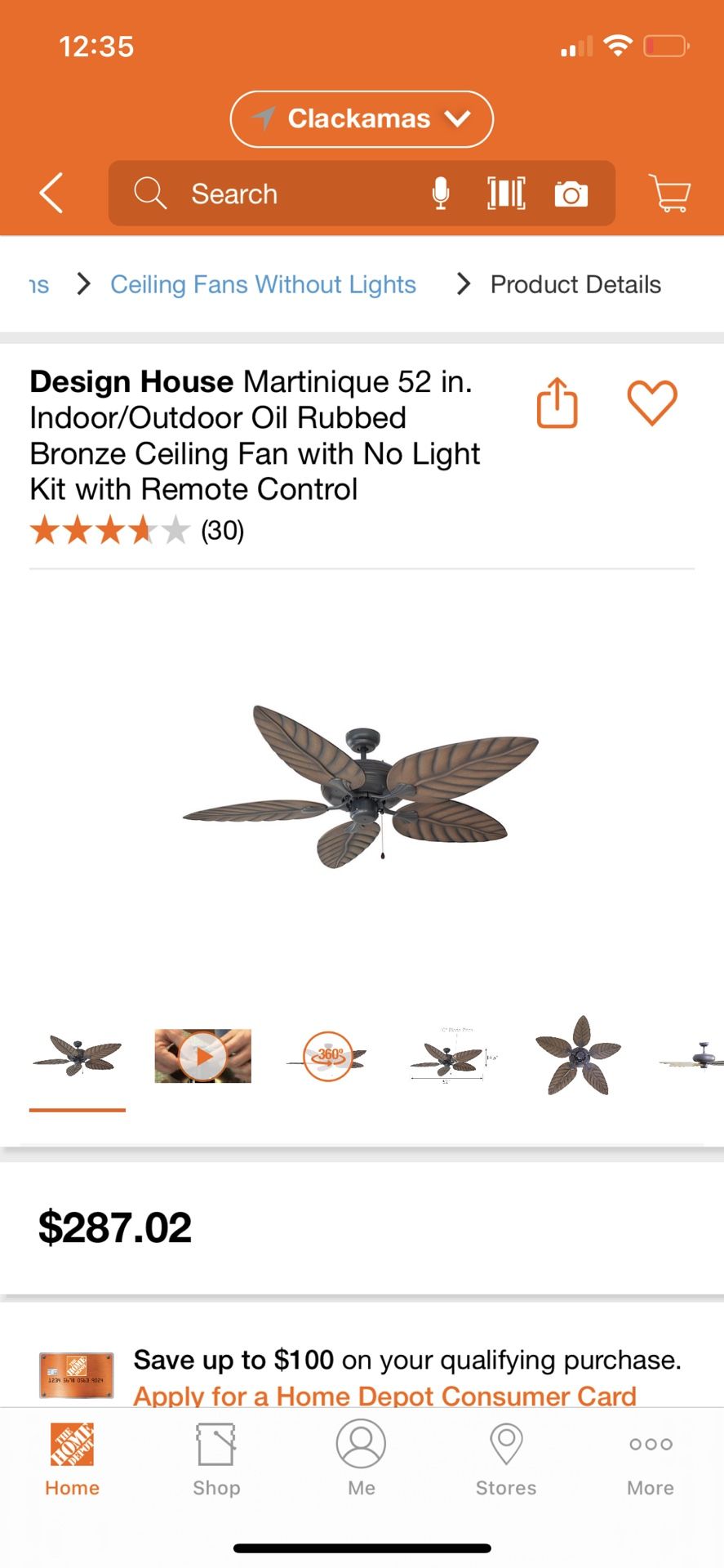Open Ceiling Fans Without Lights breadcrumb
This screenshot has width=724, height=1568.
pos(263,284)
